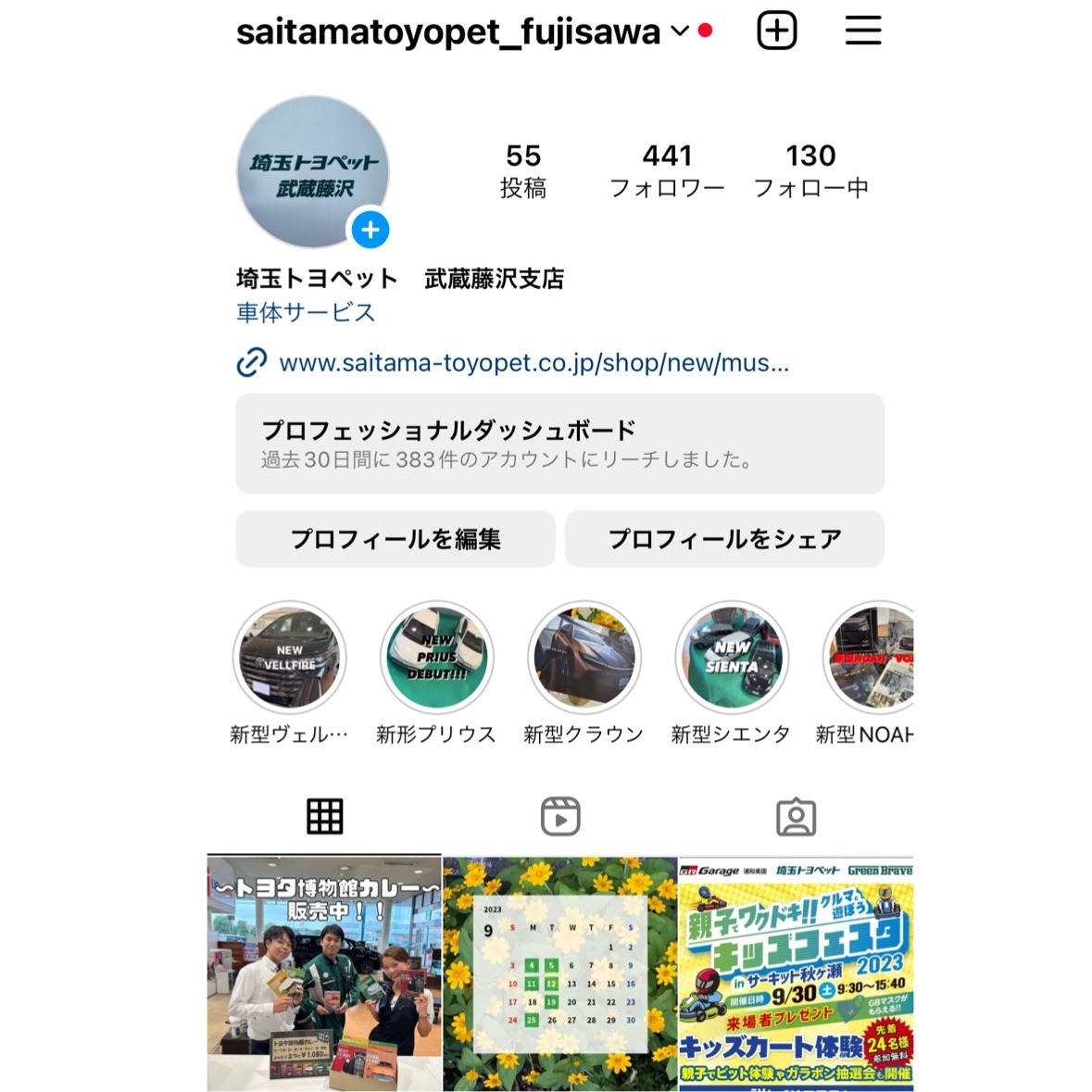Screen dimensions: 1092x1092
Task: View the 441 フォロワー list
Action: [667, 170]
